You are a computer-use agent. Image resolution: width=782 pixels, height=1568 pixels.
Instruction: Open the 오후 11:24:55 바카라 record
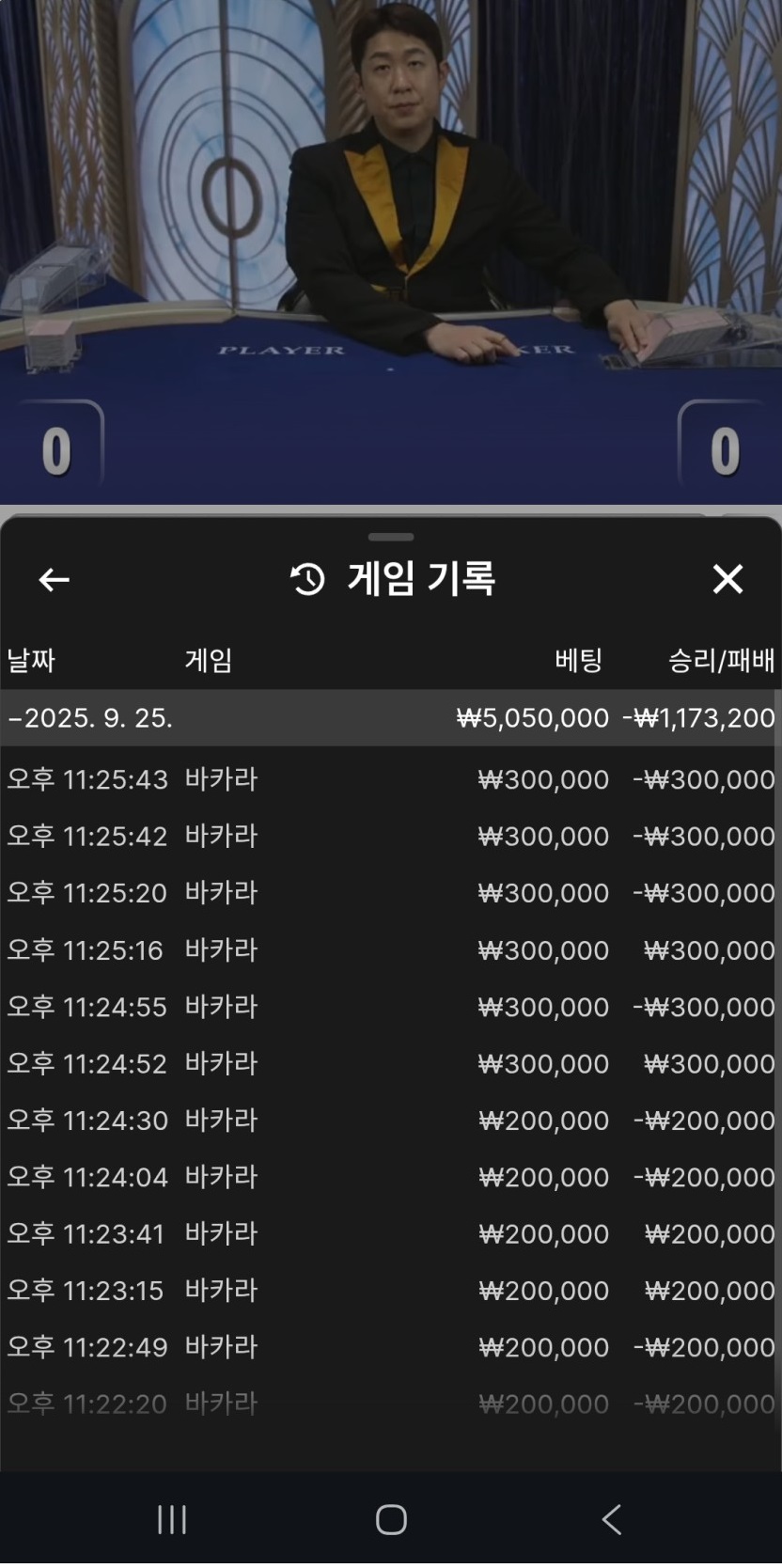click(x=389, y=1007)
